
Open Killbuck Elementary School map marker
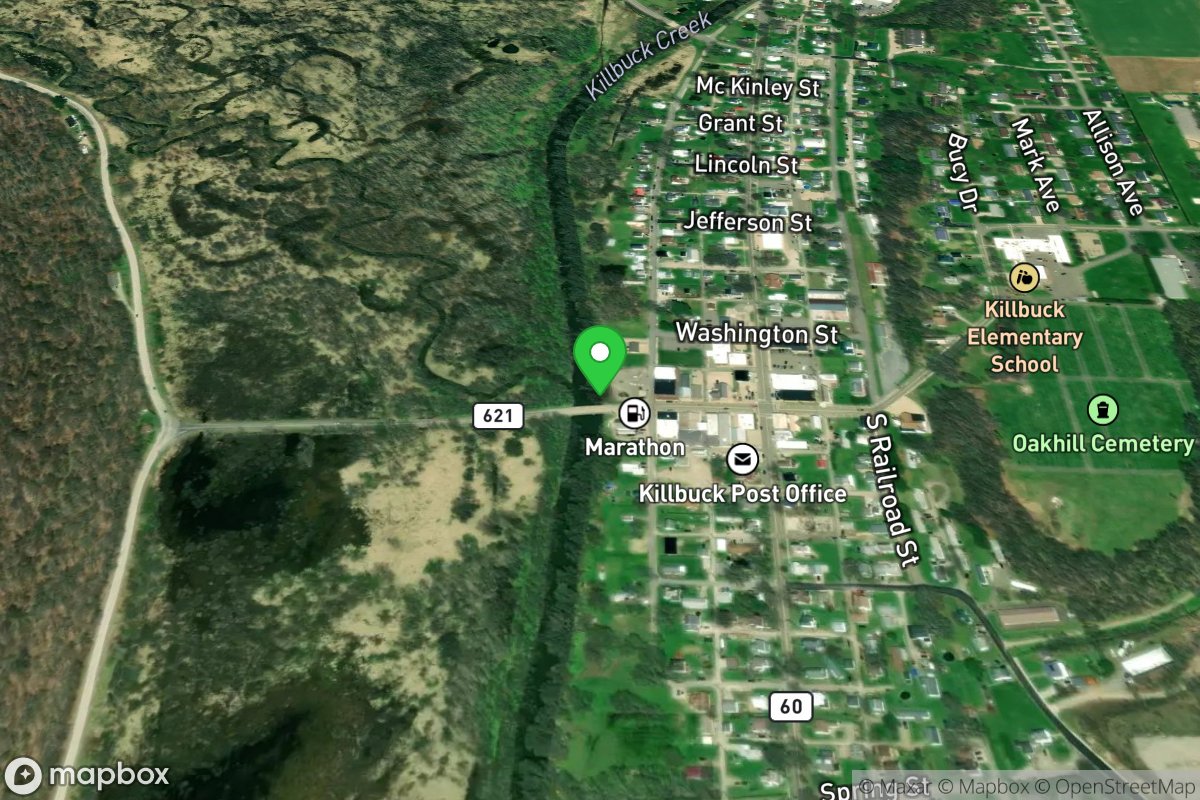[x=1023, y=277]
